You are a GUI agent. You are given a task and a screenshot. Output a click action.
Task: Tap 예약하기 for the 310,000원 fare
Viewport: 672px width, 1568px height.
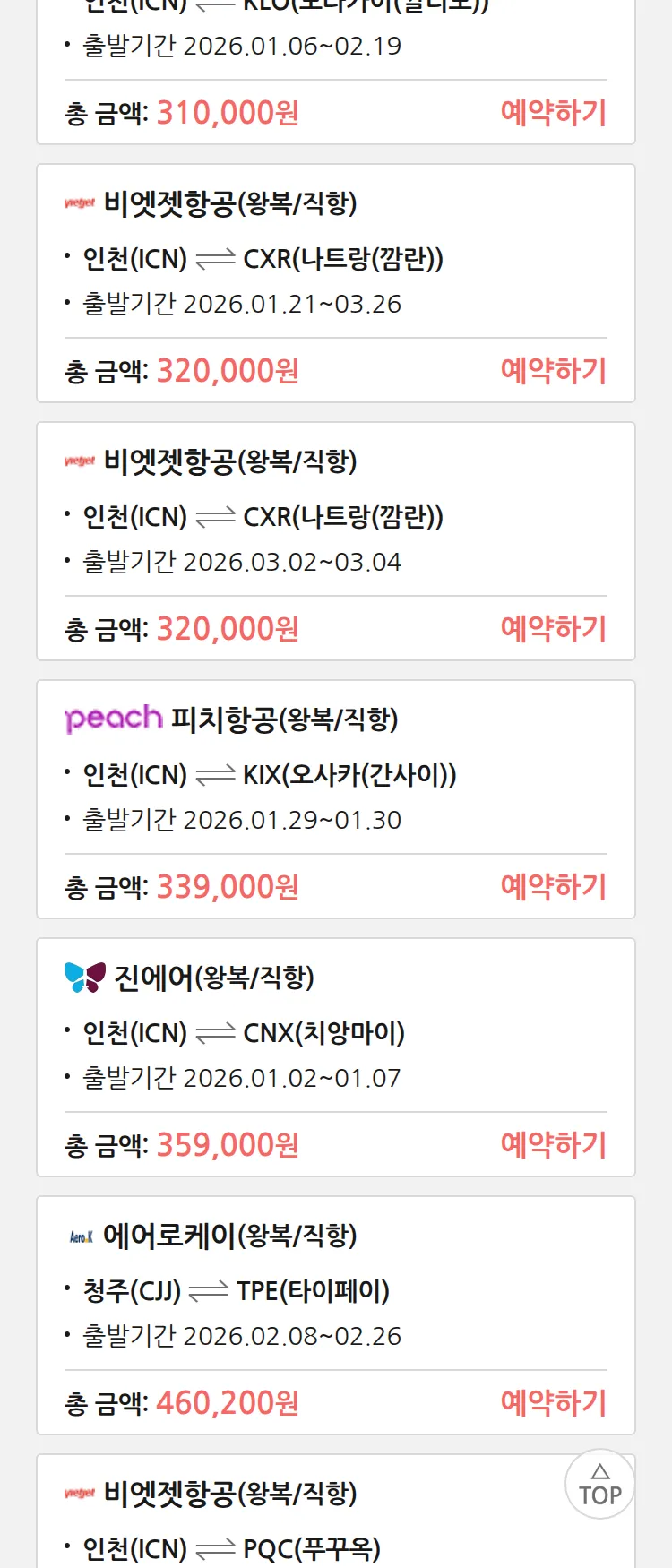[x=553, y=113]
